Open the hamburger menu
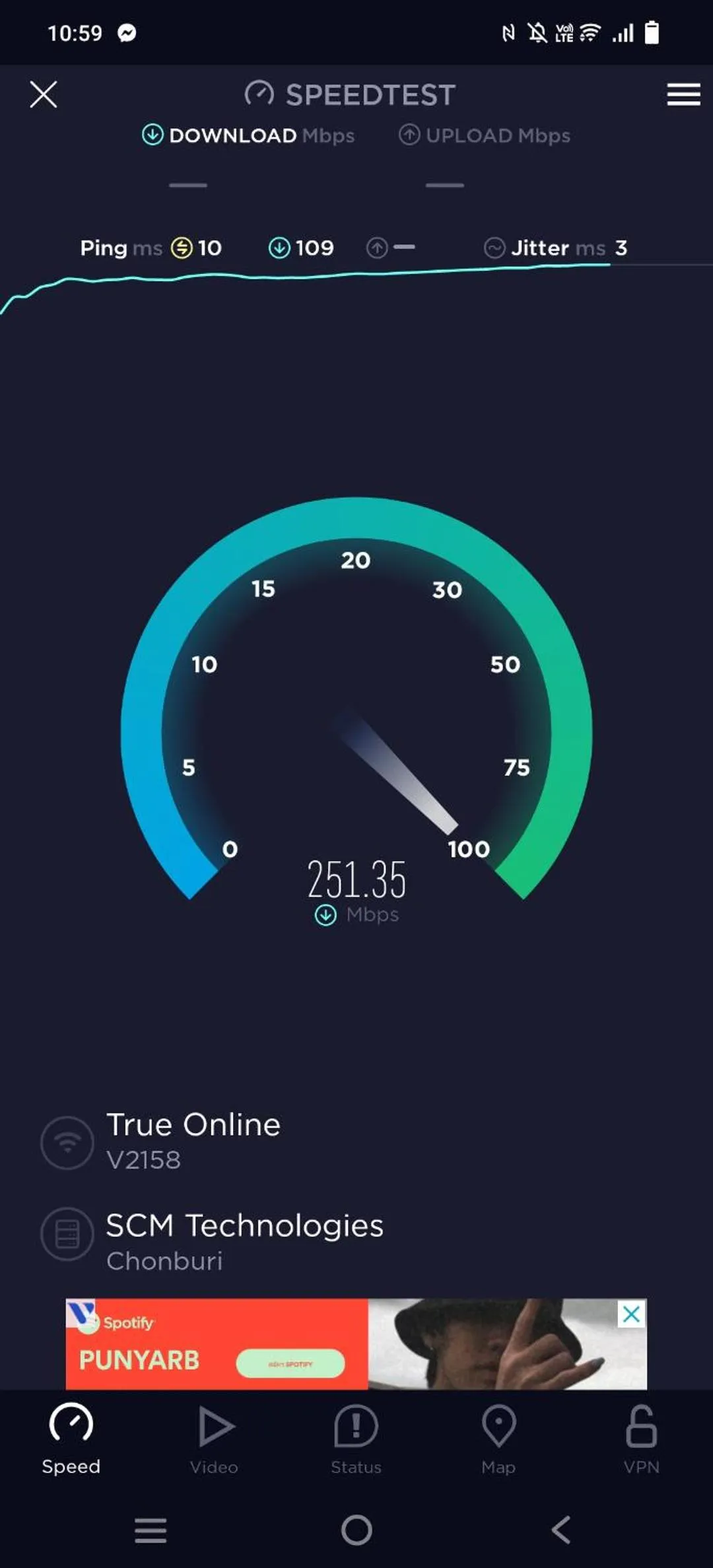This screenshot has width=713, height=1568. (x=683, y=94)
